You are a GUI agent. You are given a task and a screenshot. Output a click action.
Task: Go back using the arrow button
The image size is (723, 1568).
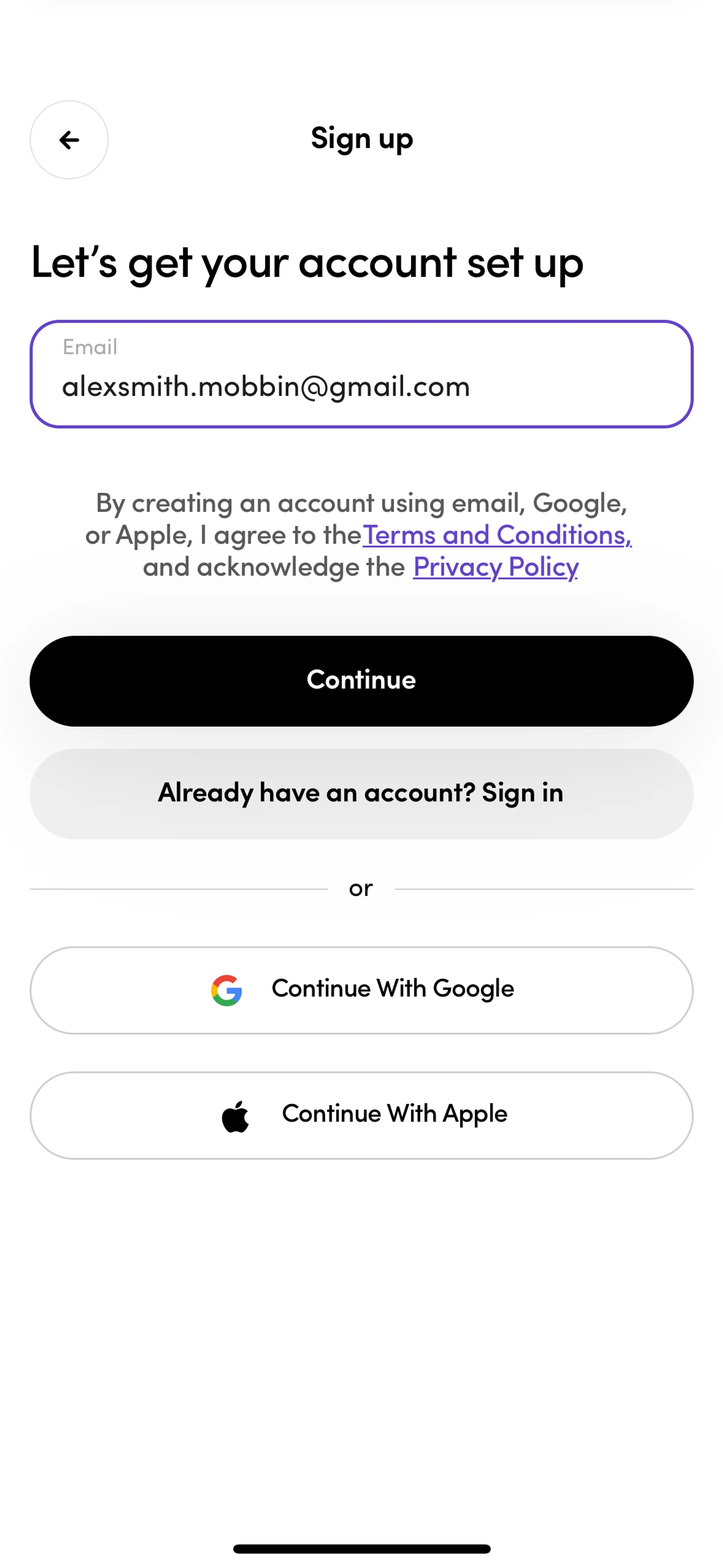tap(69, 140)
